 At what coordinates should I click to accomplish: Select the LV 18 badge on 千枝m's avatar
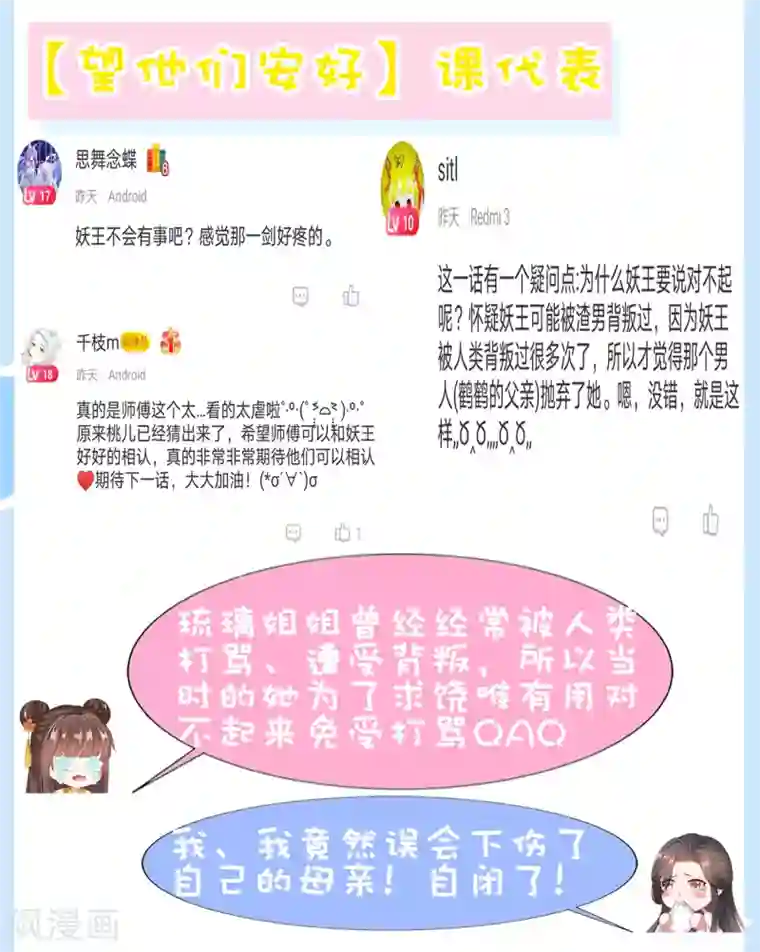click(40, 375)
